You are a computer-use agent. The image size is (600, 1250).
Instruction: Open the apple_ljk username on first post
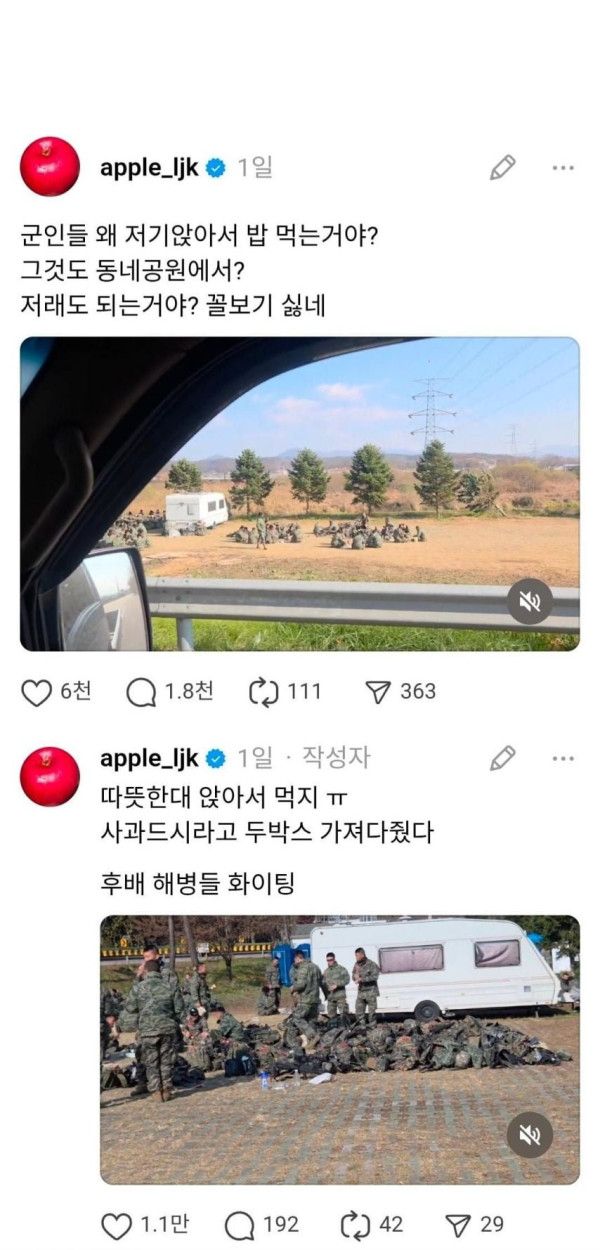point(149,168)
